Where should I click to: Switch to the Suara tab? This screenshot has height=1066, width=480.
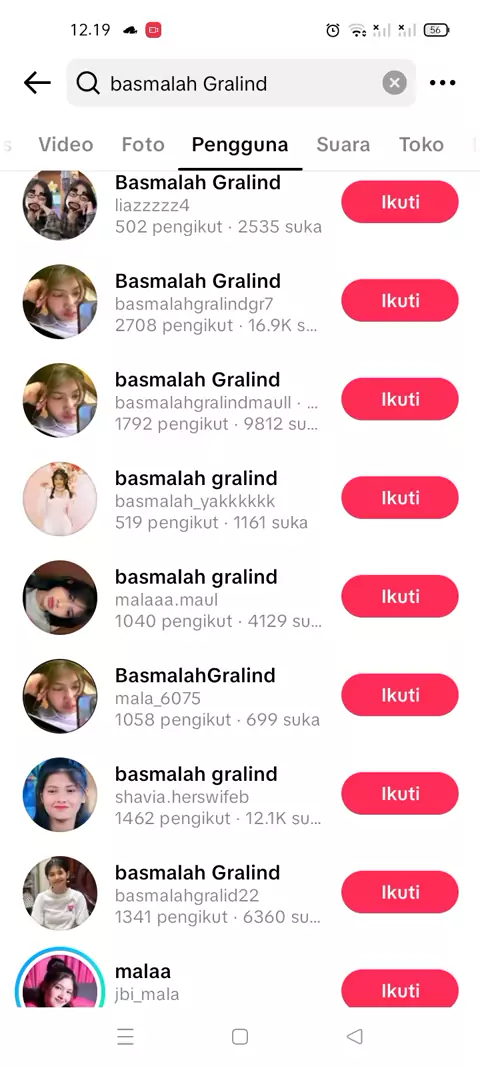pyautogui.click(x=343, y=144)
